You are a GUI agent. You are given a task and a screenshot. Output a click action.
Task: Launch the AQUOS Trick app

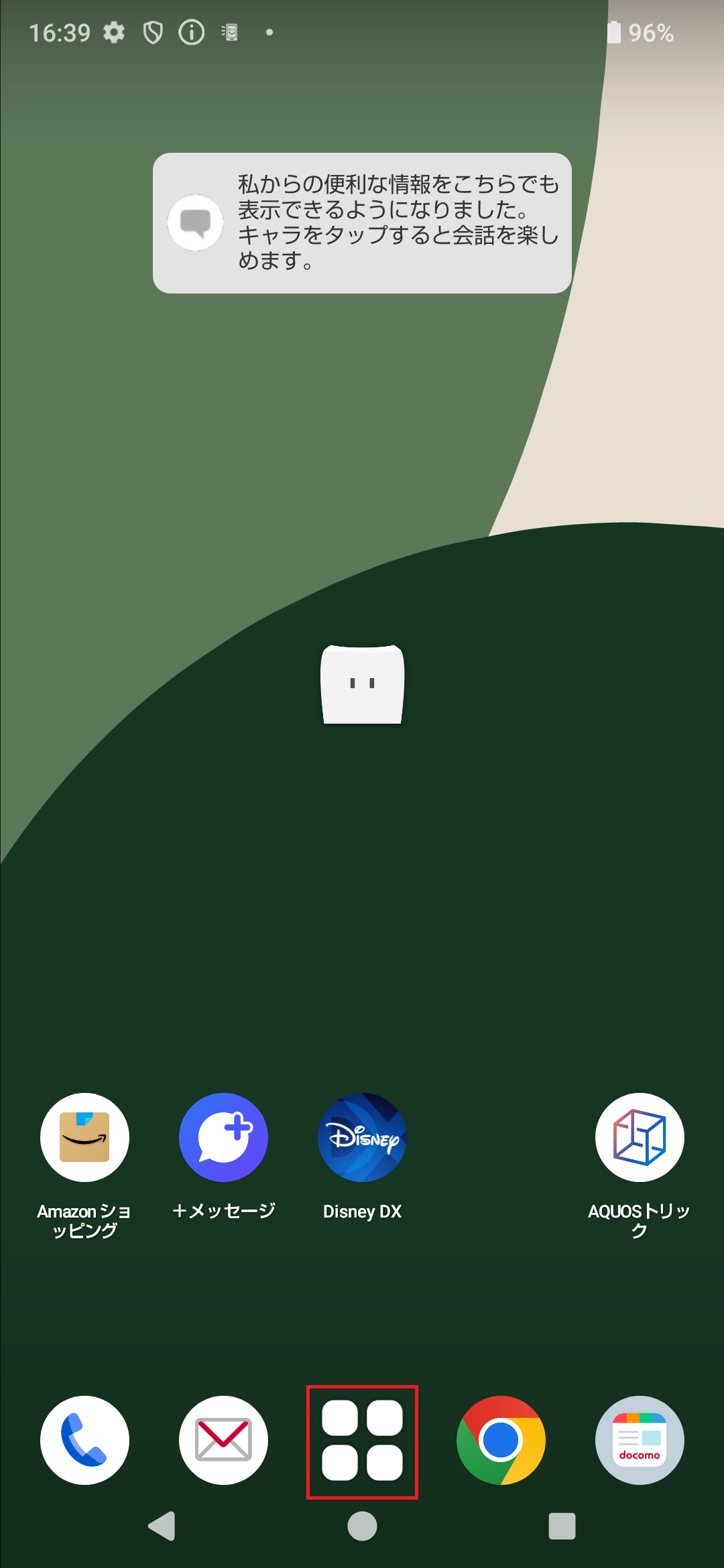click(640, 1138)
